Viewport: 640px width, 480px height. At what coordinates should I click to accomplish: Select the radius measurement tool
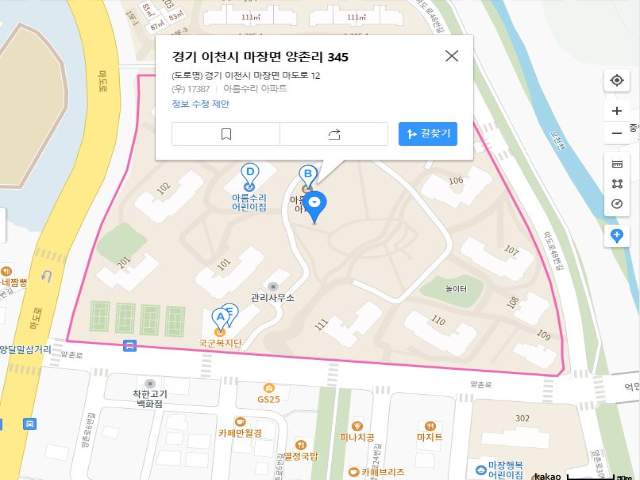[616, 204]
